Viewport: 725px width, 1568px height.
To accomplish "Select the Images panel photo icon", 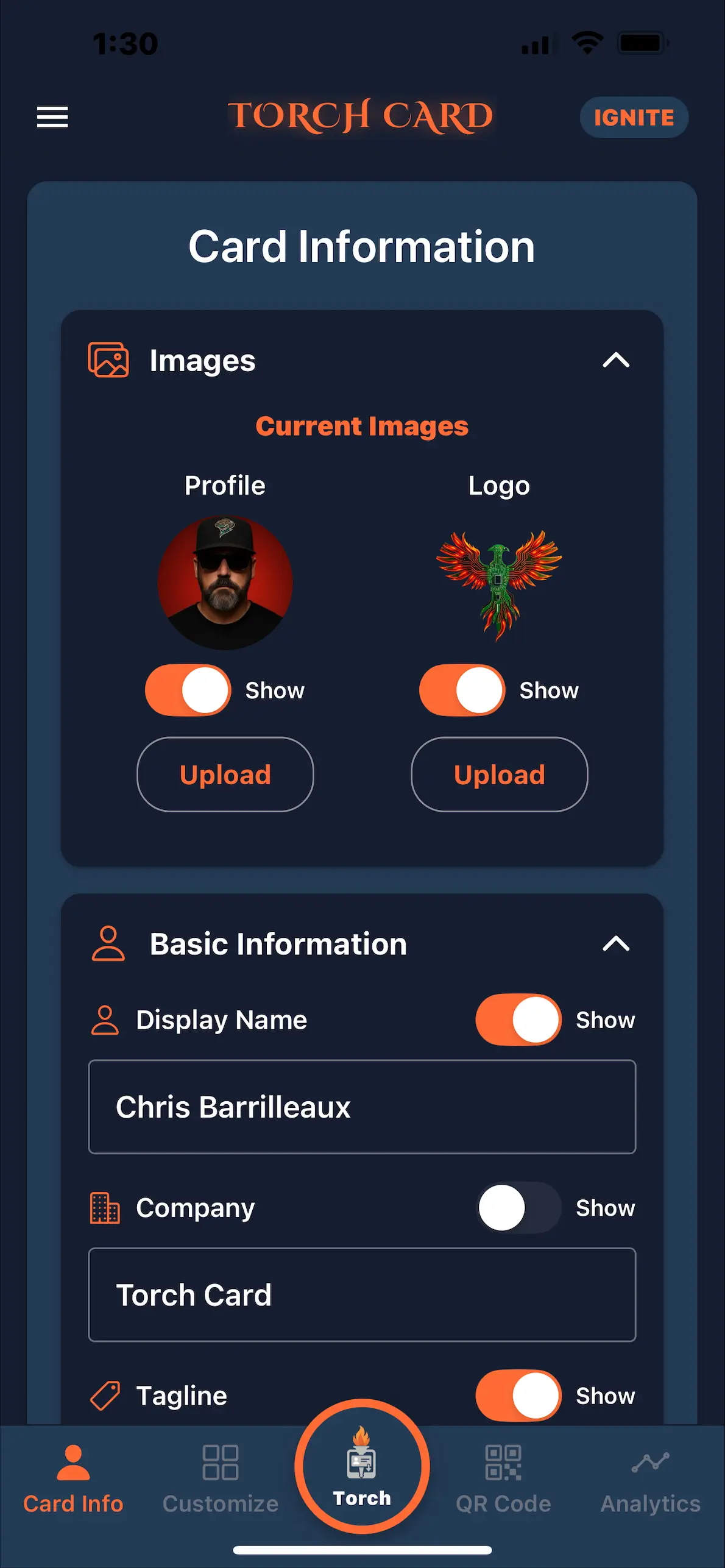I will point(108,360).
